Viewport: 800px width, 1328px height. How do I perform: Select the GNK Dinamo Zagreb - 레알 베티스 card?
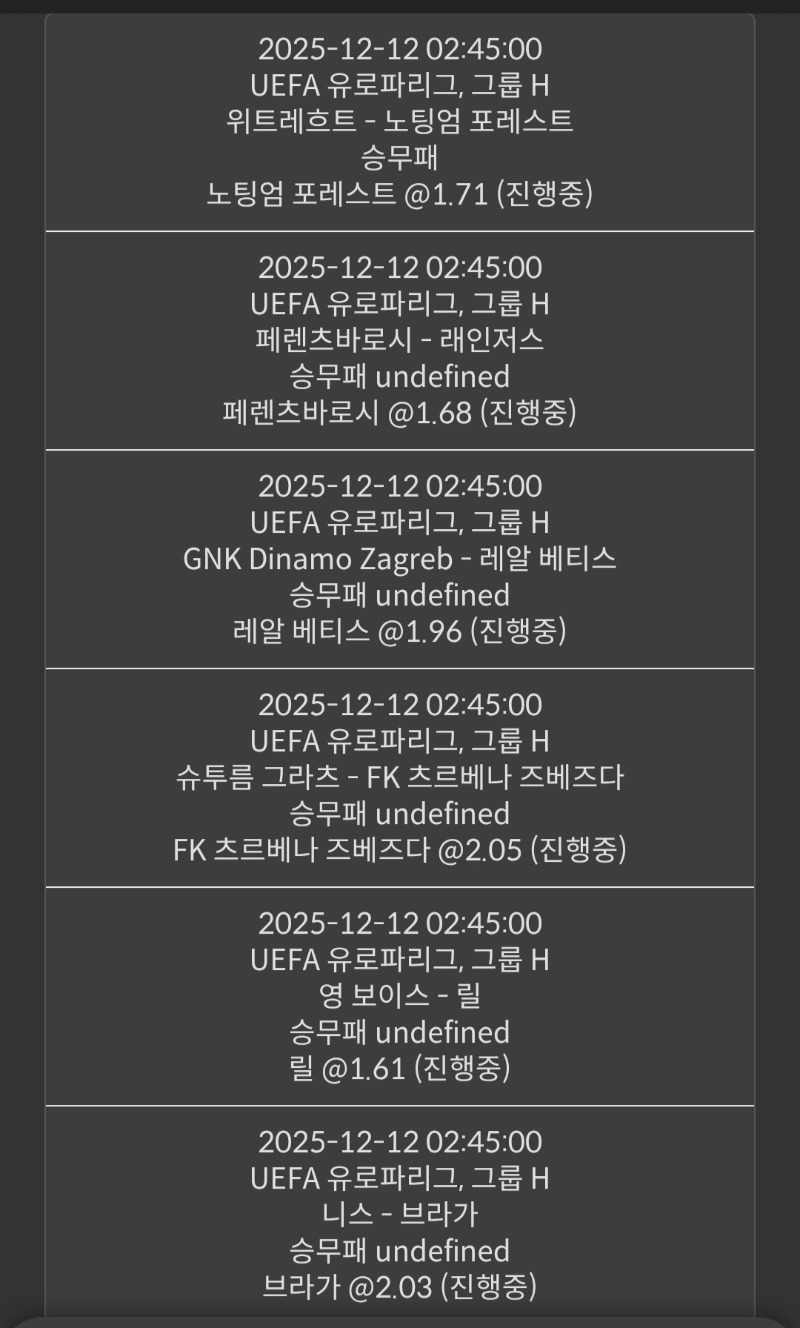click(x=400, y=559)
